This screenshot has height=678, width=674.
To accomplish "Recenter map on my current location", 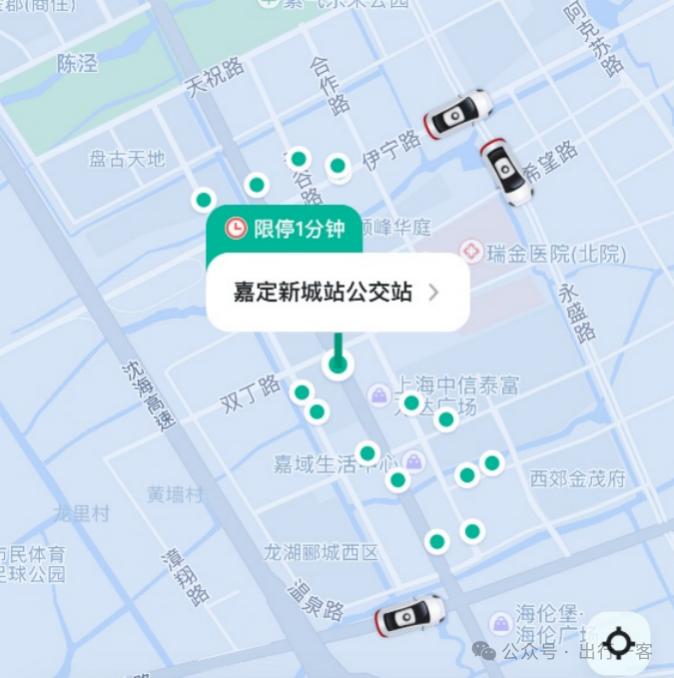I will click(x=619, y=642).
